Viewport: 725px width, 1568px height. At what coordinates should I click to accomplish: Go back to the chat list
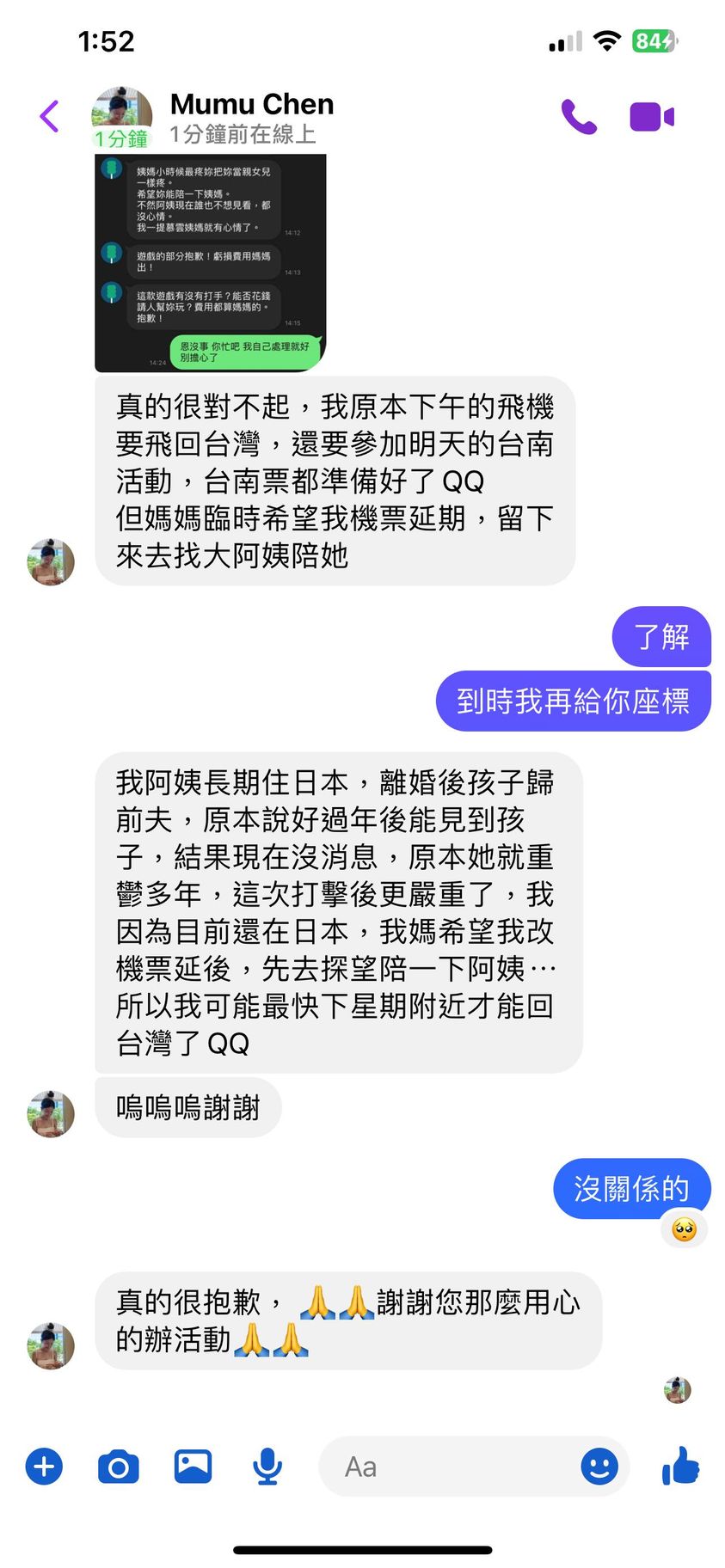[50, 117]
